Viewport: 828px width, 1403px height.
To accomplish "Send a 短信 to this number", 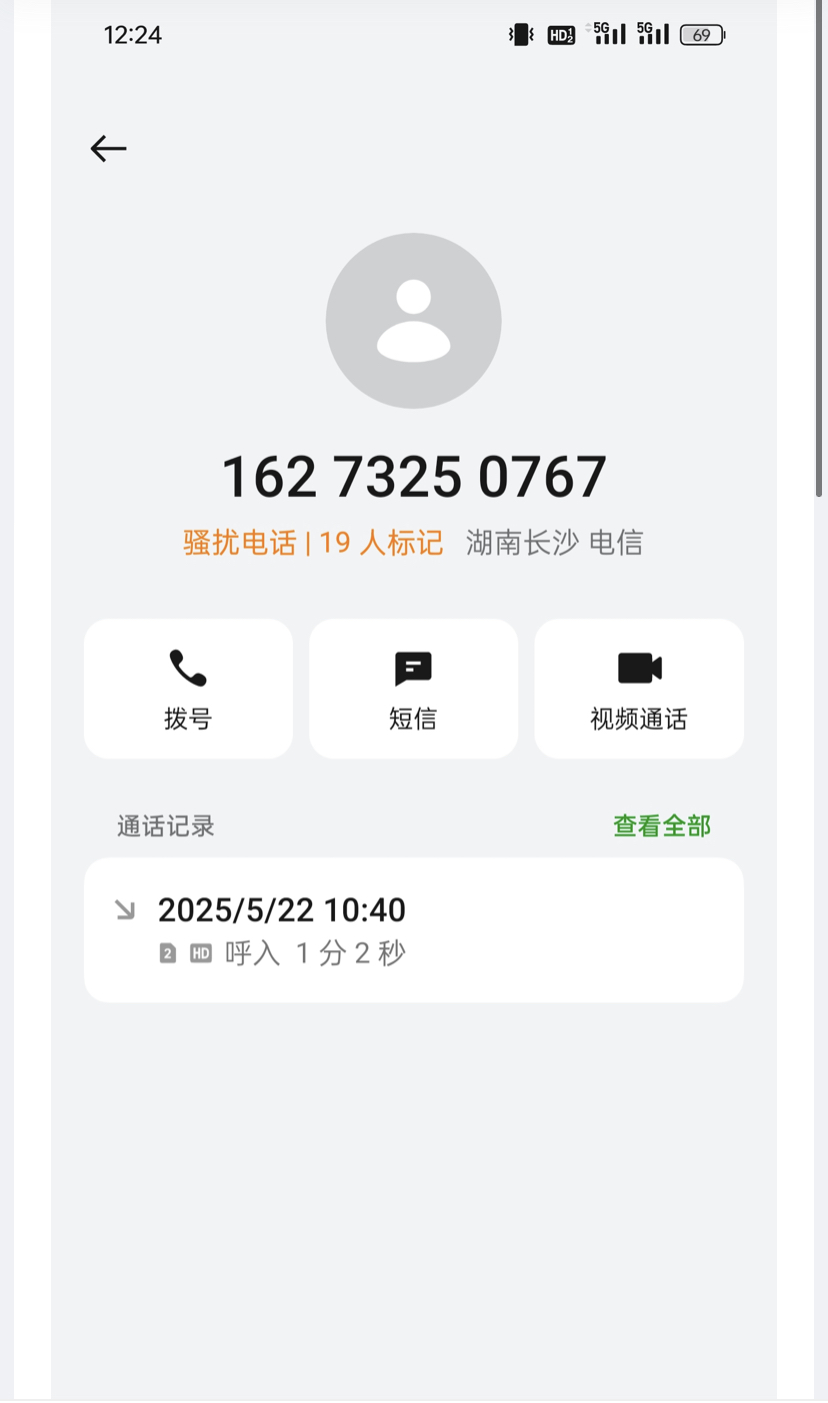I will (x=414, y=689).
